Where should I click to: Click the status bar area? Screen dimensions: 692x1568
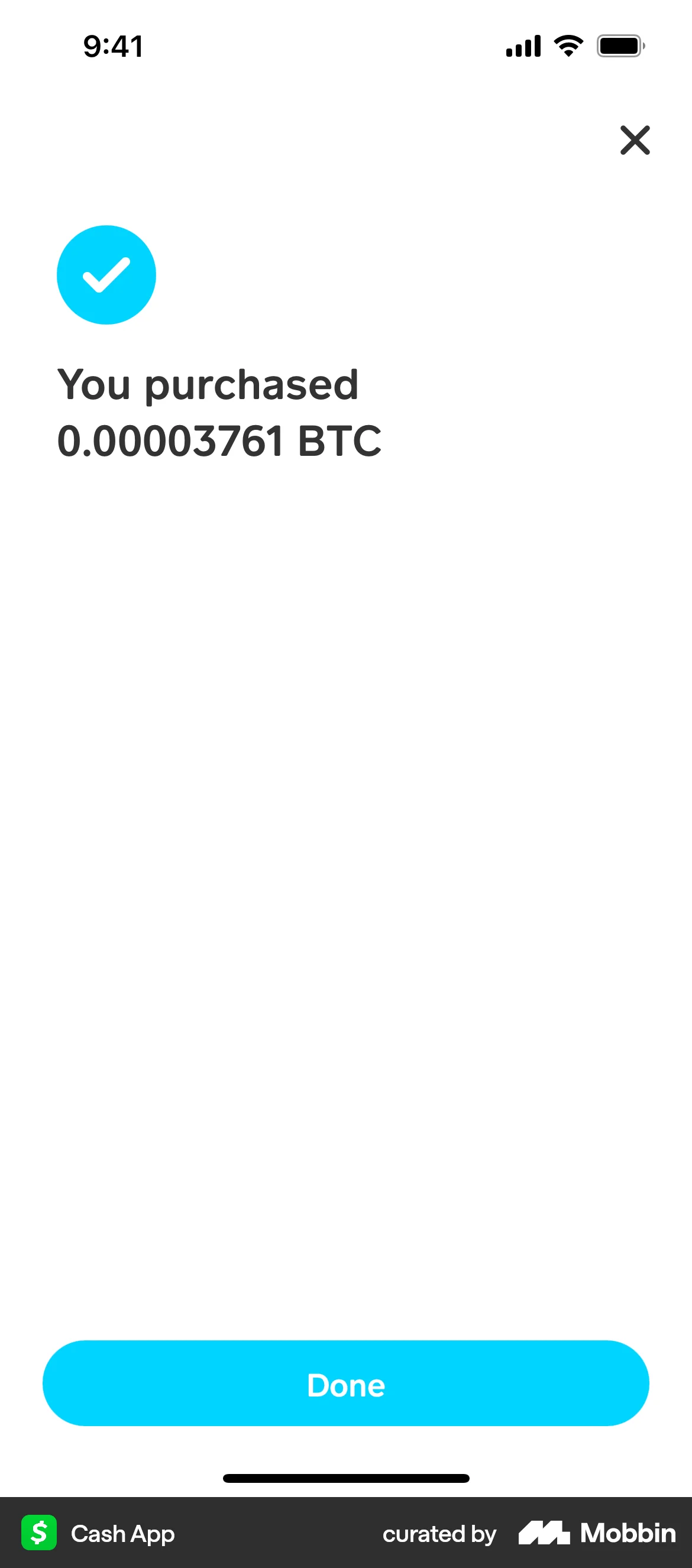346,44
